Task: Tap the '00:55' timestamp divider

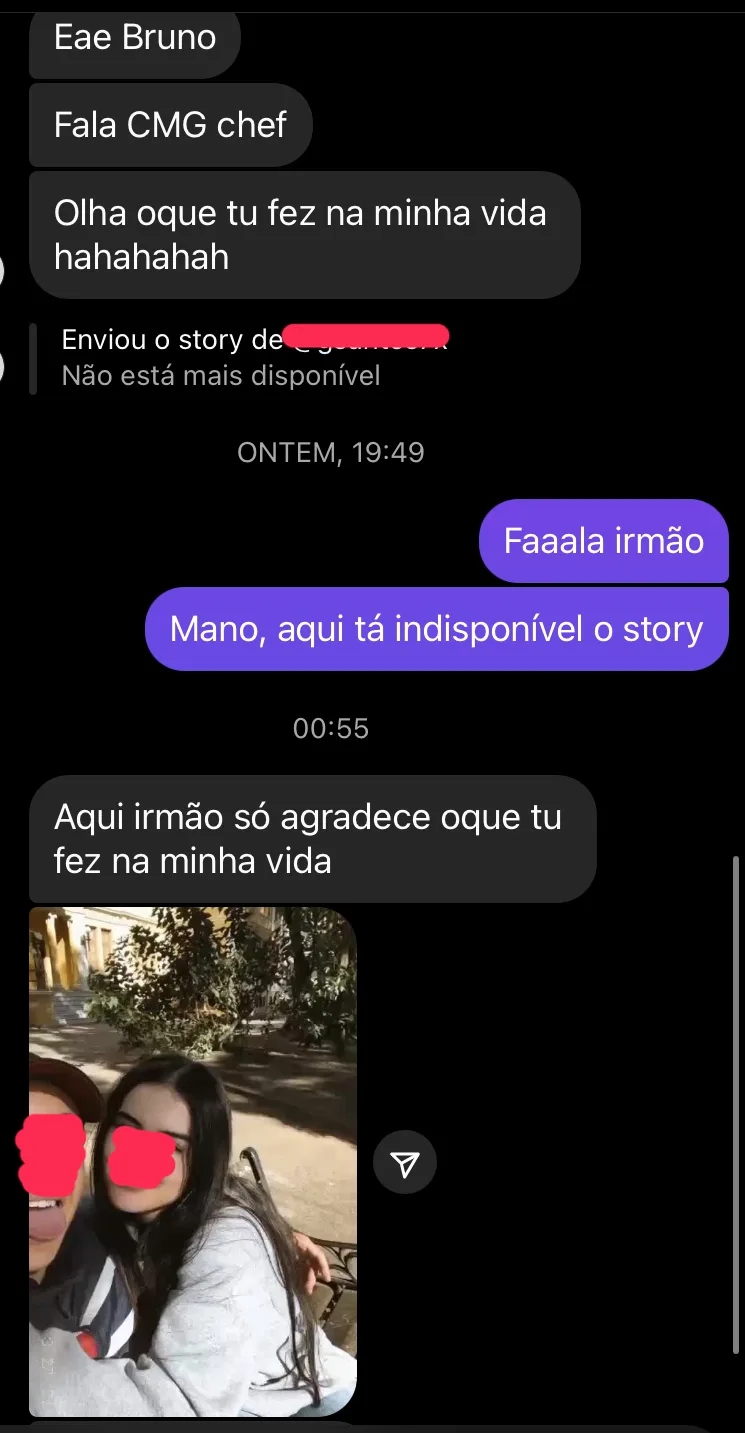Action: point(331,728)
